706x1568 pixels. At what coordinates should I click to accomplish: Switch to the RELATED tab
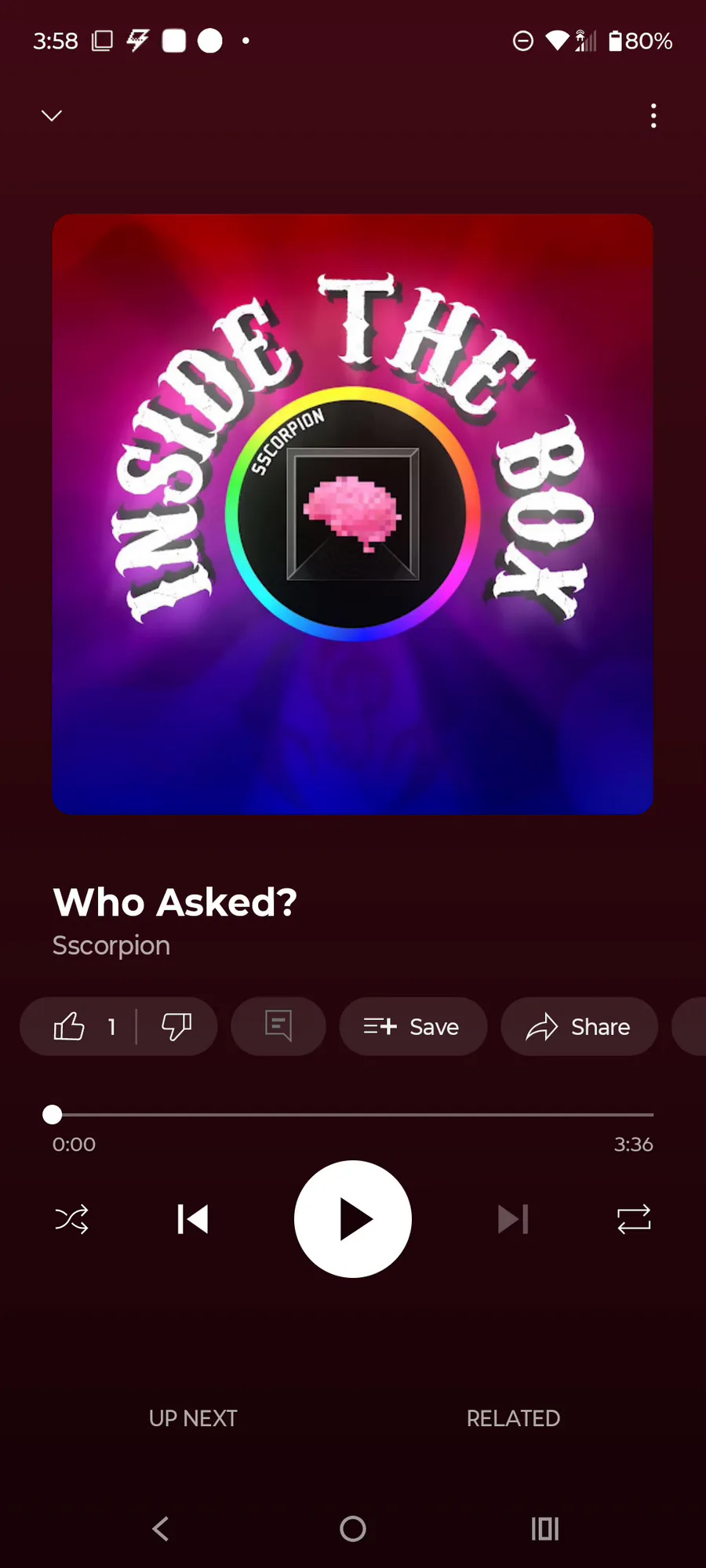[x=513, y=1418]
